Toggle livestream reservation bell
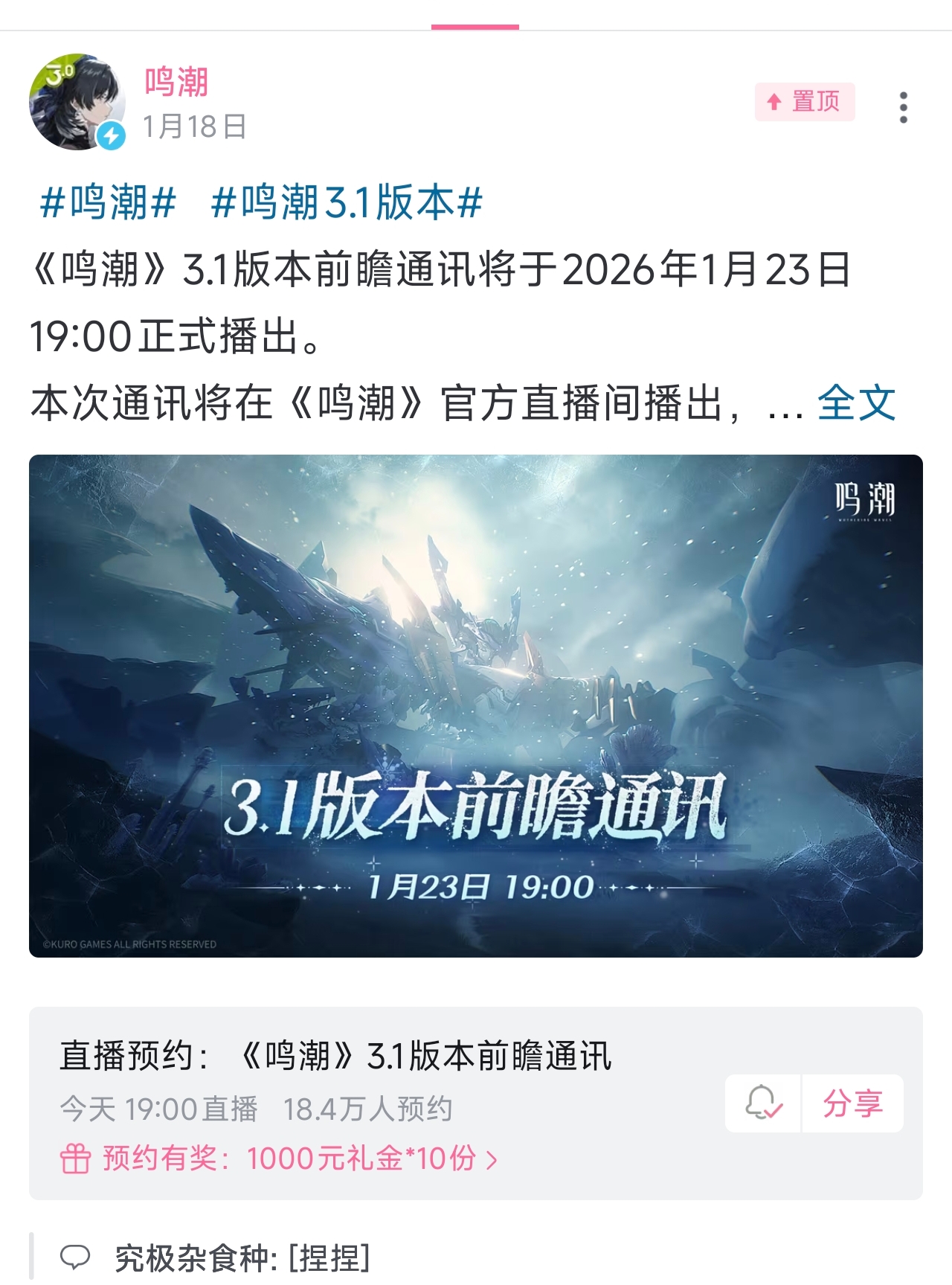 (763, 1103)
